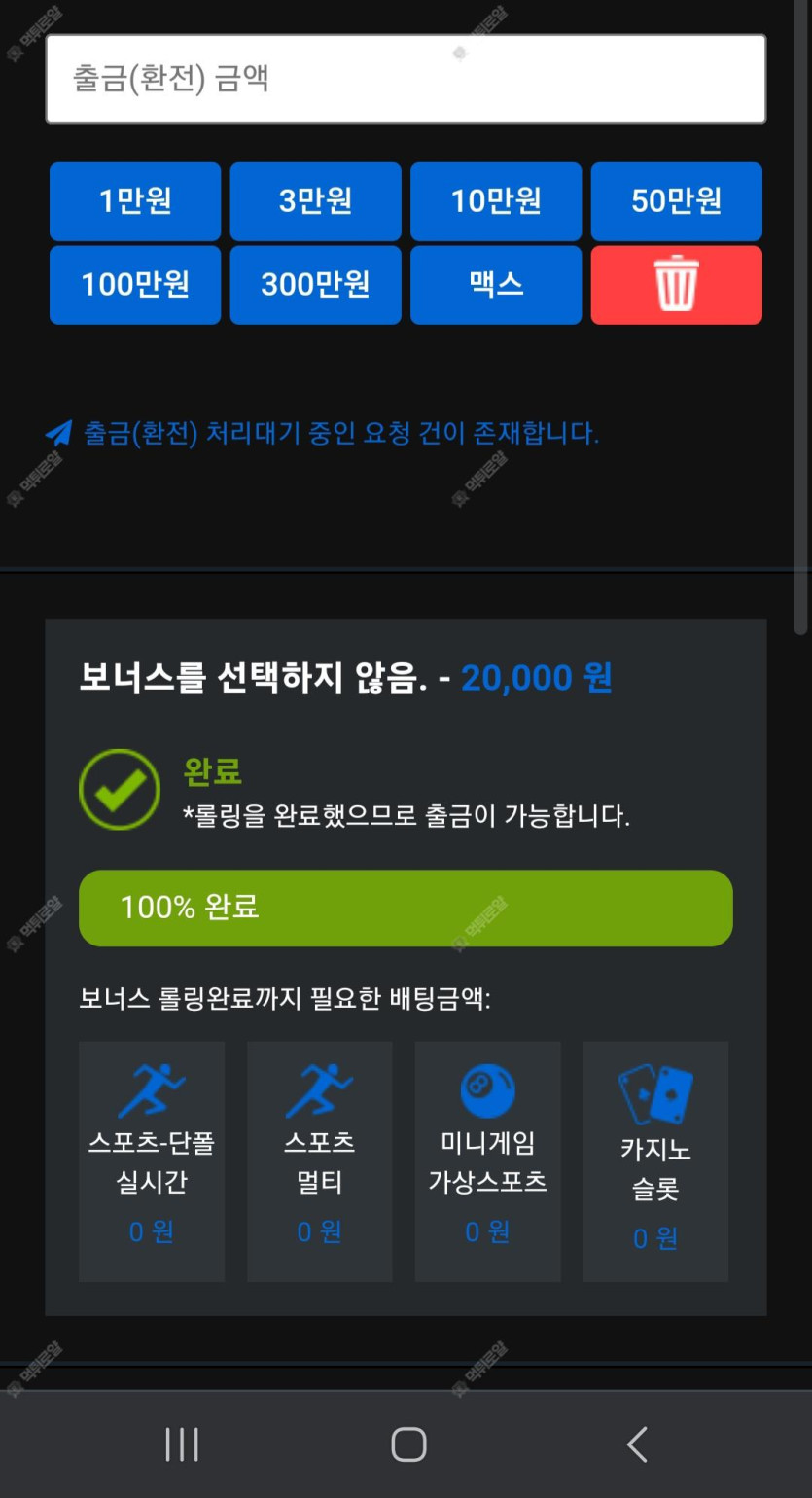812x1498 pixels.
Task: Tap the 100만원 amount button
Action: tap(135, 285)
